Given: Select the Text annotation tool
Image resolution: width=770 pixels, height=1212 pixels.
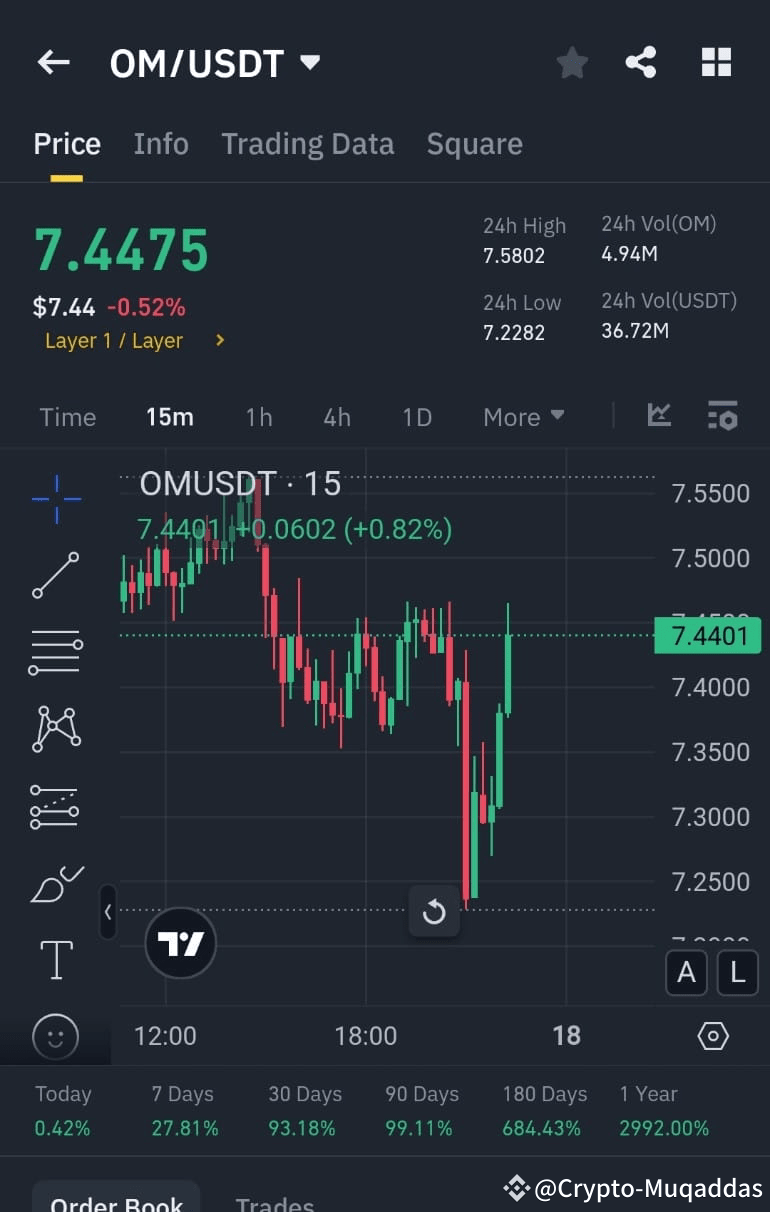Looking at the screenshot, I should [x=55, y=959].
